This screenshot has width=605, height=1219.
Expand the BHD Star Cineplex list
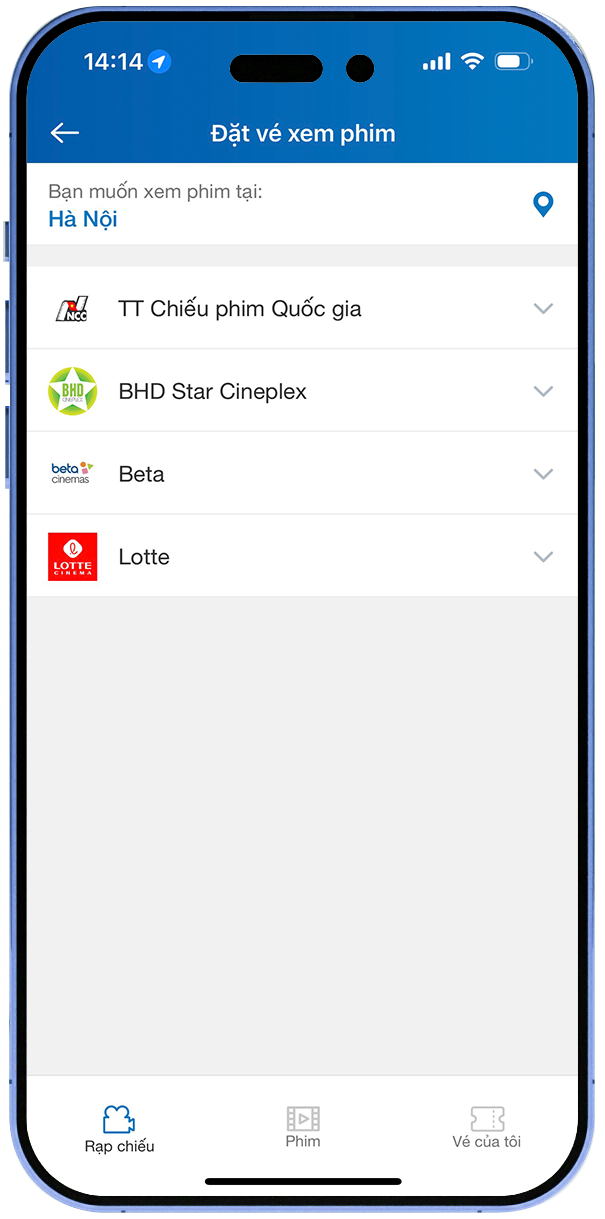[302, 391]
